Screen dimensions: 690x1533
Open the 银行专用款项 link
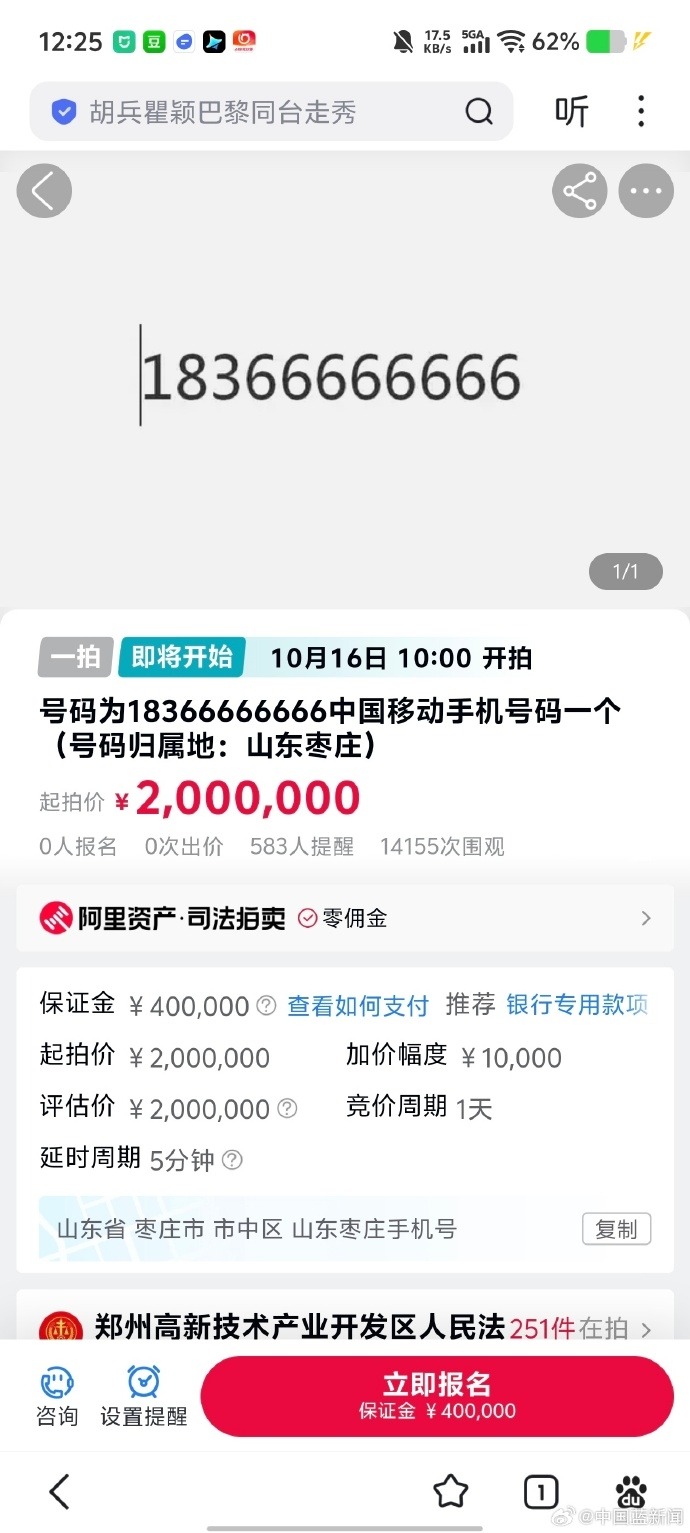577,1005
